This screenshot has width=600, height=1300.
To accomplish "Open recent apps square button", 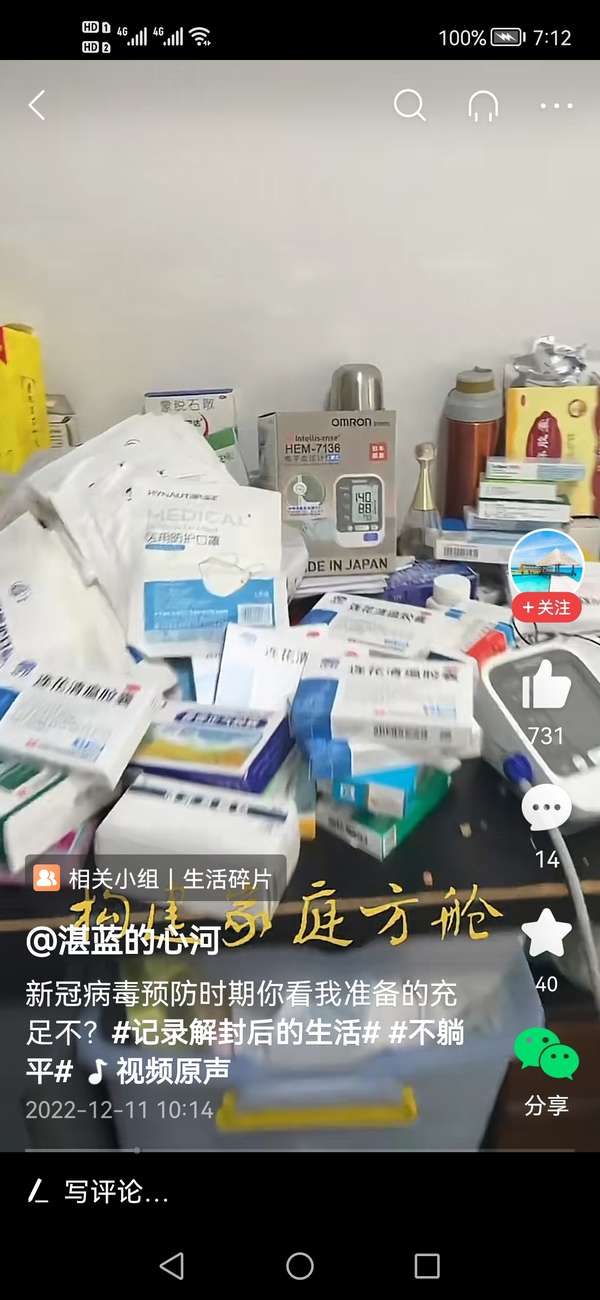I will (427, 1266).
